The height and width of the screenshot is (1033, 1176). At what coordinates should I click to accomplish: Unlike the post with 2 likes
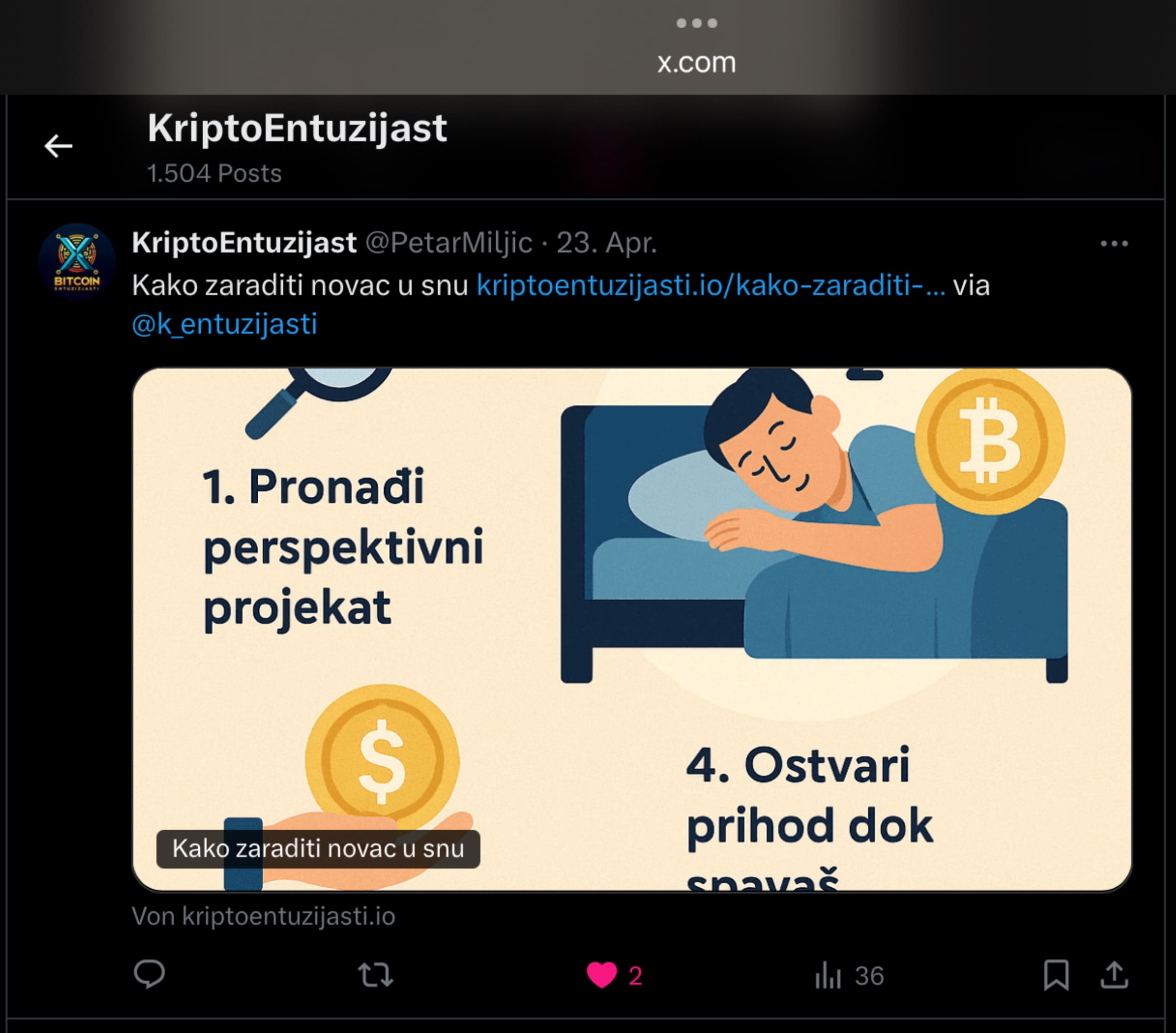pyautogui.click(x=602, y=975)
